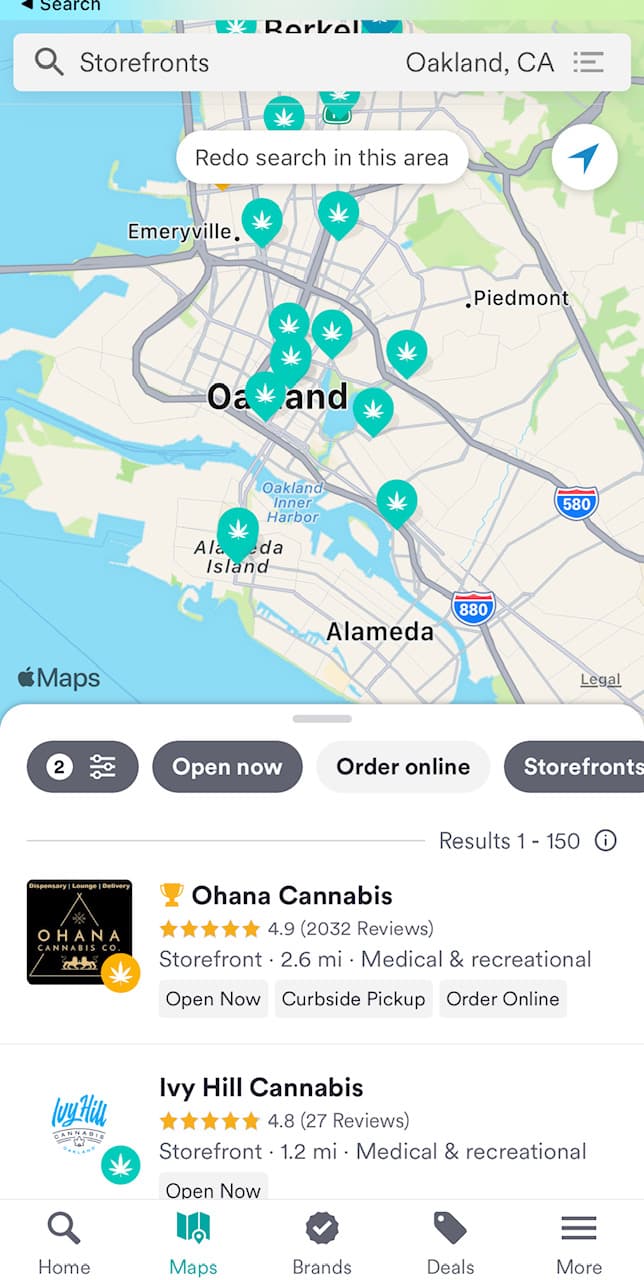Select the Order online filter chip
This screenshot has width=644, height=1280.
tap(403, 767)
